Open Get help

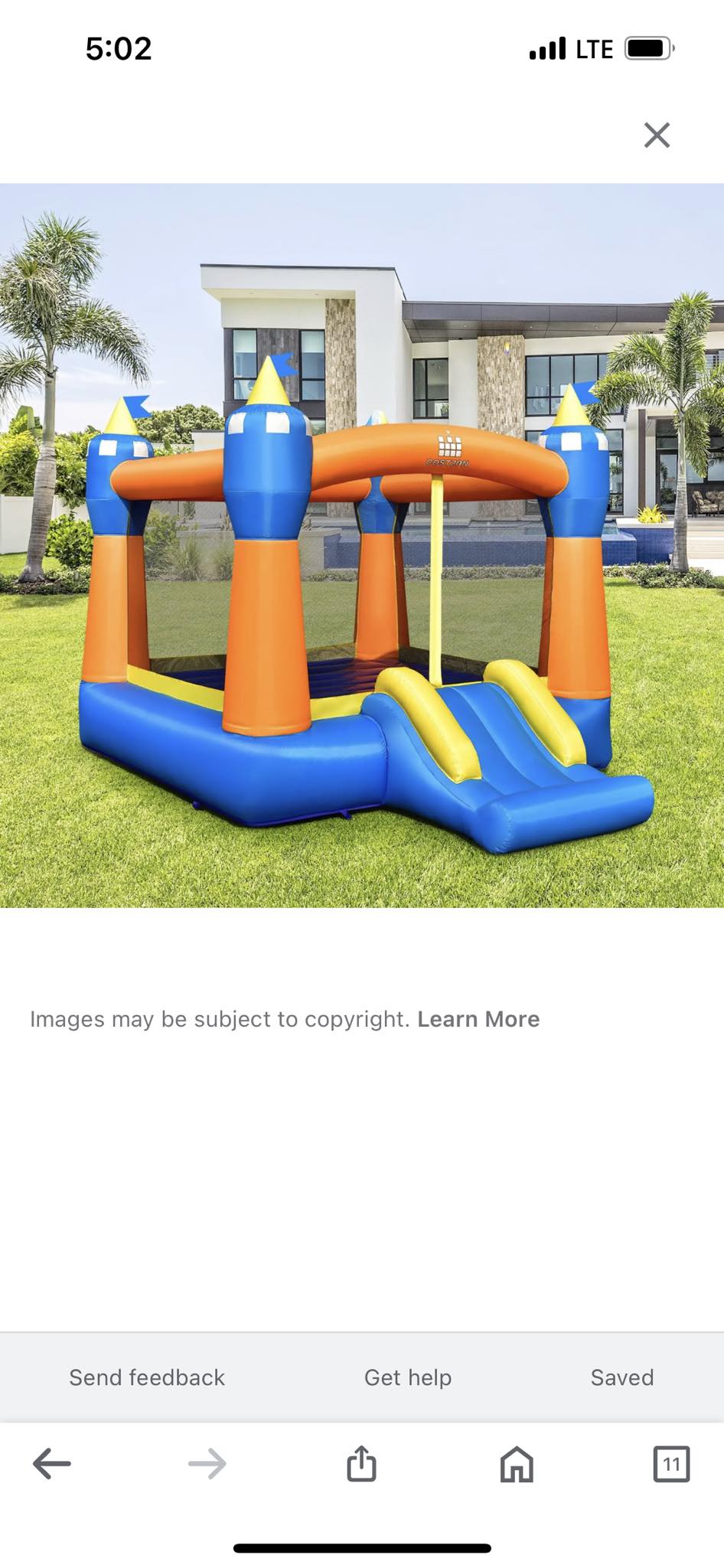(408, 1377)
